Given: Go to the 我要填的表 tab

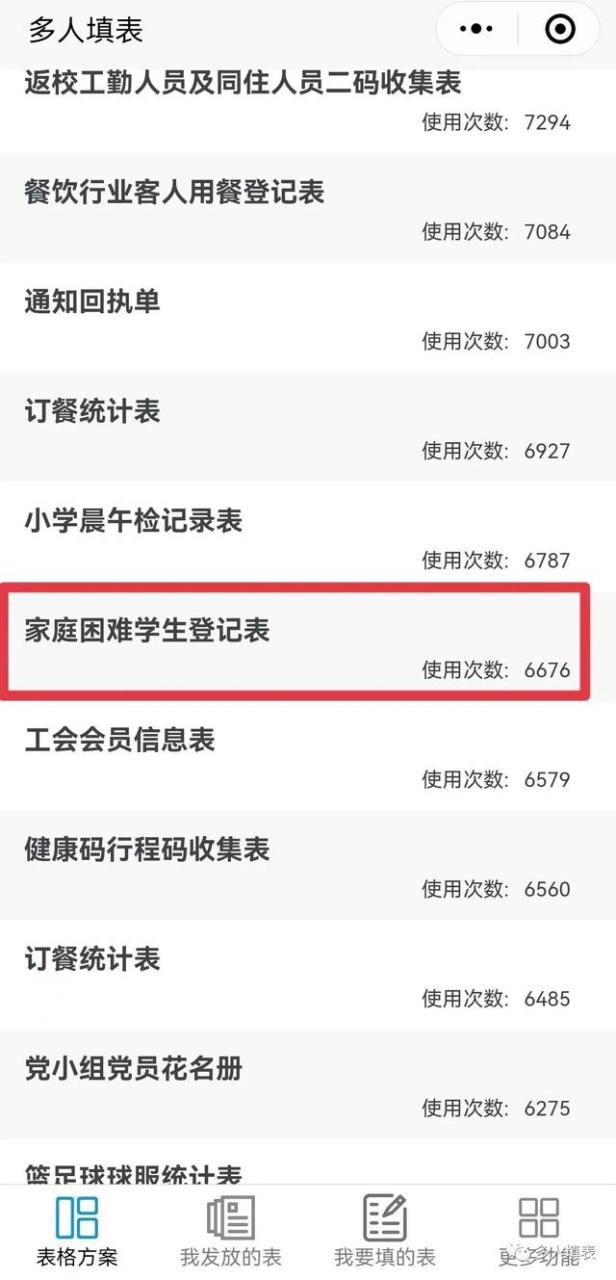Looking at the screenshot, I should point(385,1230).
